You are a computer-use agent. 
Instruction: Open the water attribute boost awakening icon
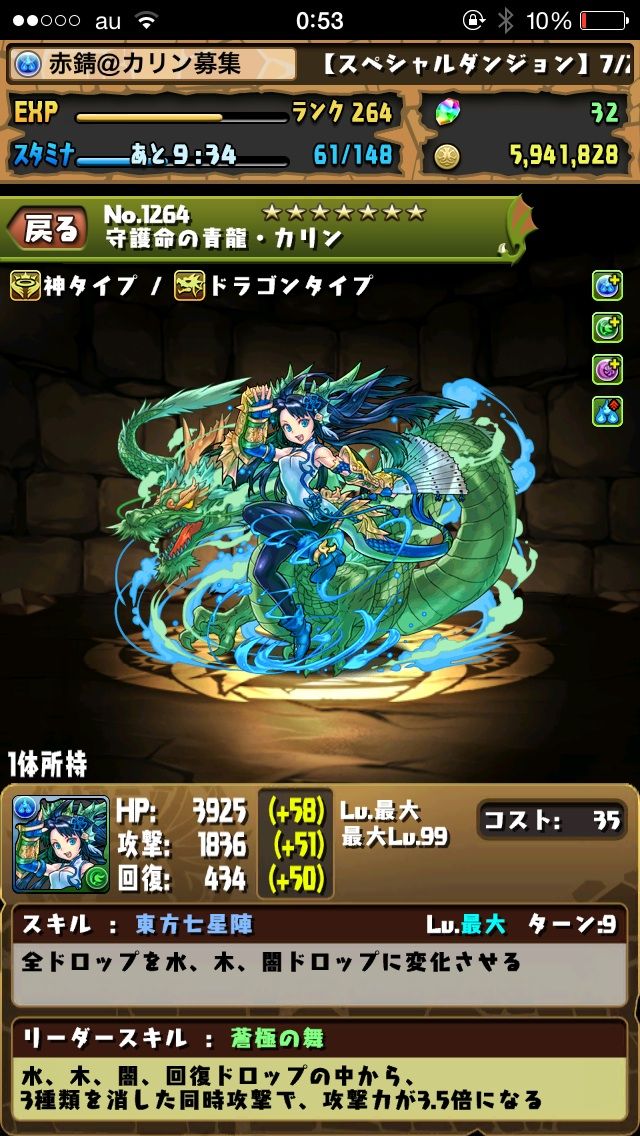tap(607, 411)
